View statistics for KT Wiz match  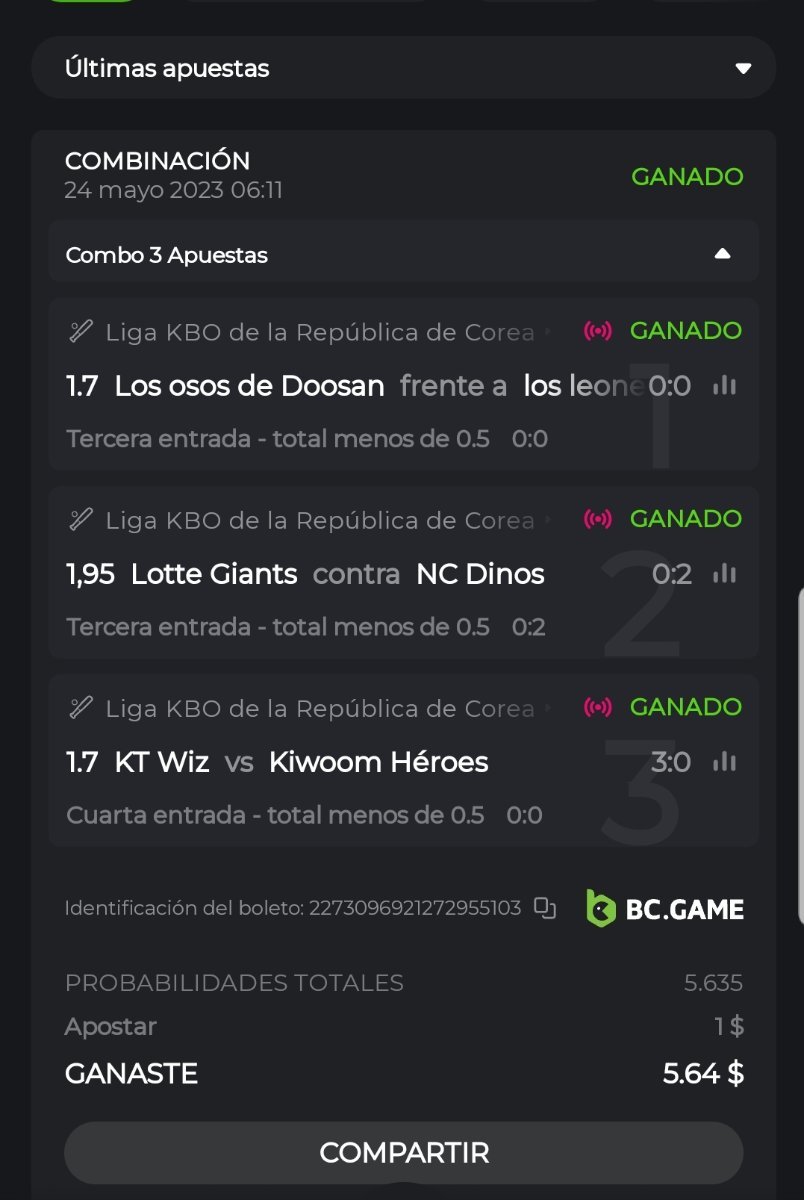point(724,762)
